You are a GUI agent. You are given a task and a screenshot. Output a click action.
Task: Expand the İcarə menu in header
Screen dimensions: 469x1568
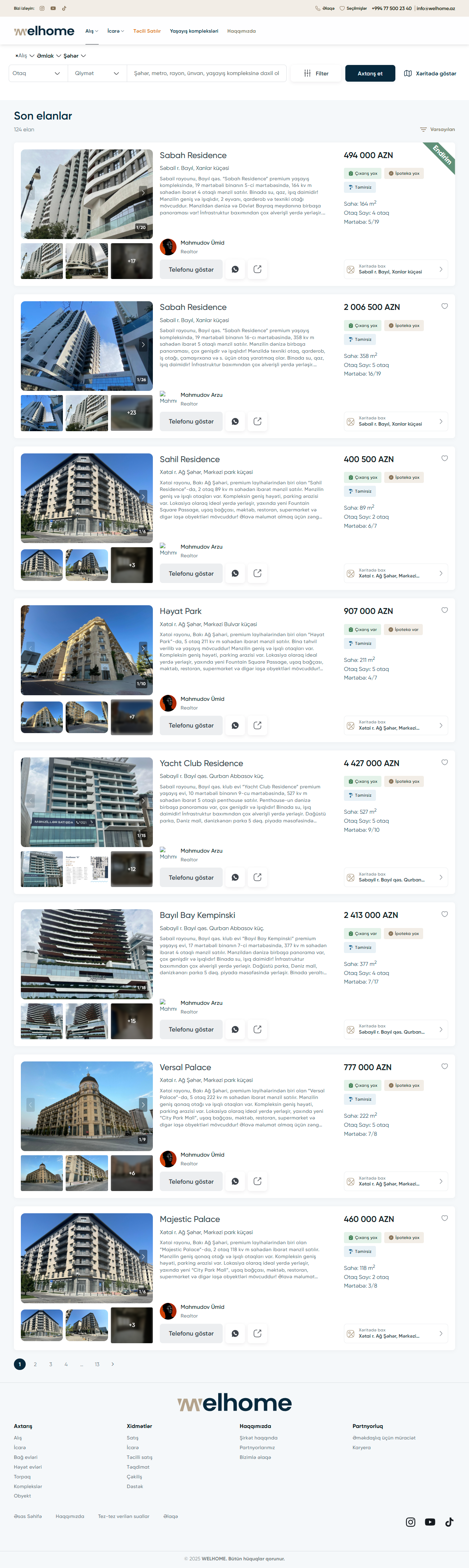[116, 31]
